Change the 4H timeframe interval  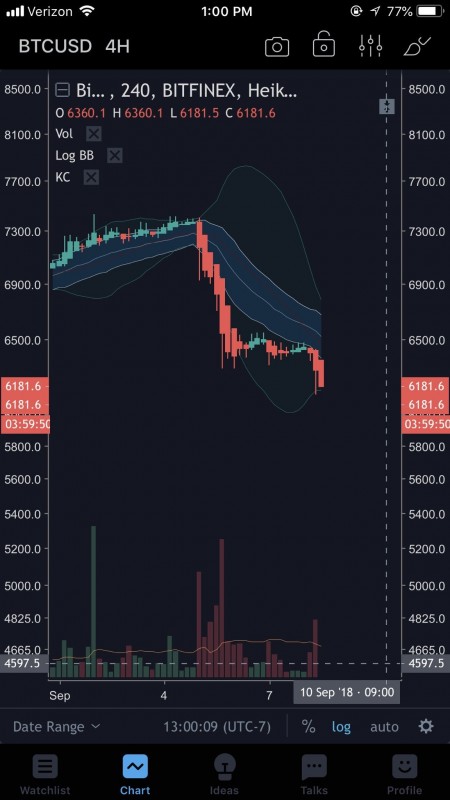[x=117, y=46]
